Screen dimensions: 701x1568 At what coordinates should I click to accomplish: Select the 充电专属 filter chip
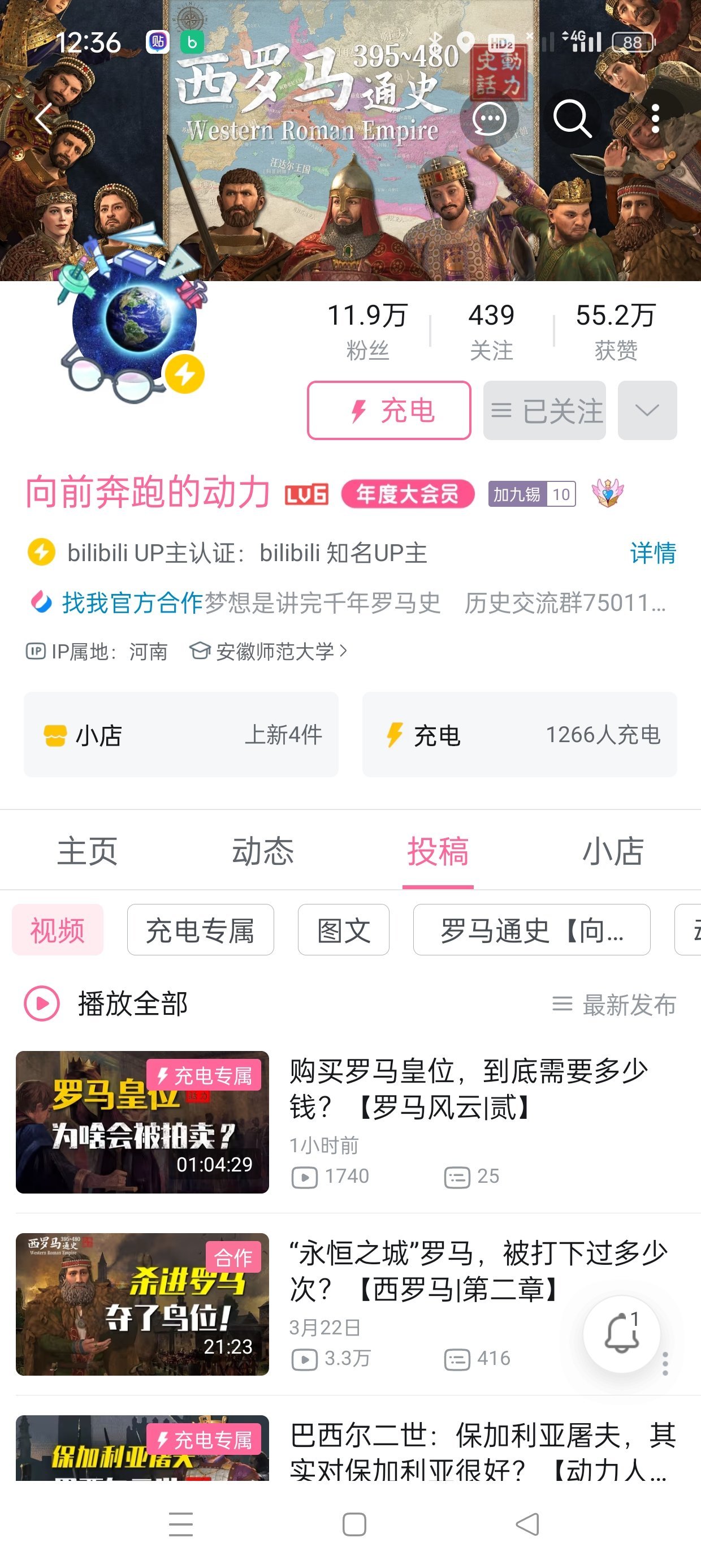coord(200,930)
